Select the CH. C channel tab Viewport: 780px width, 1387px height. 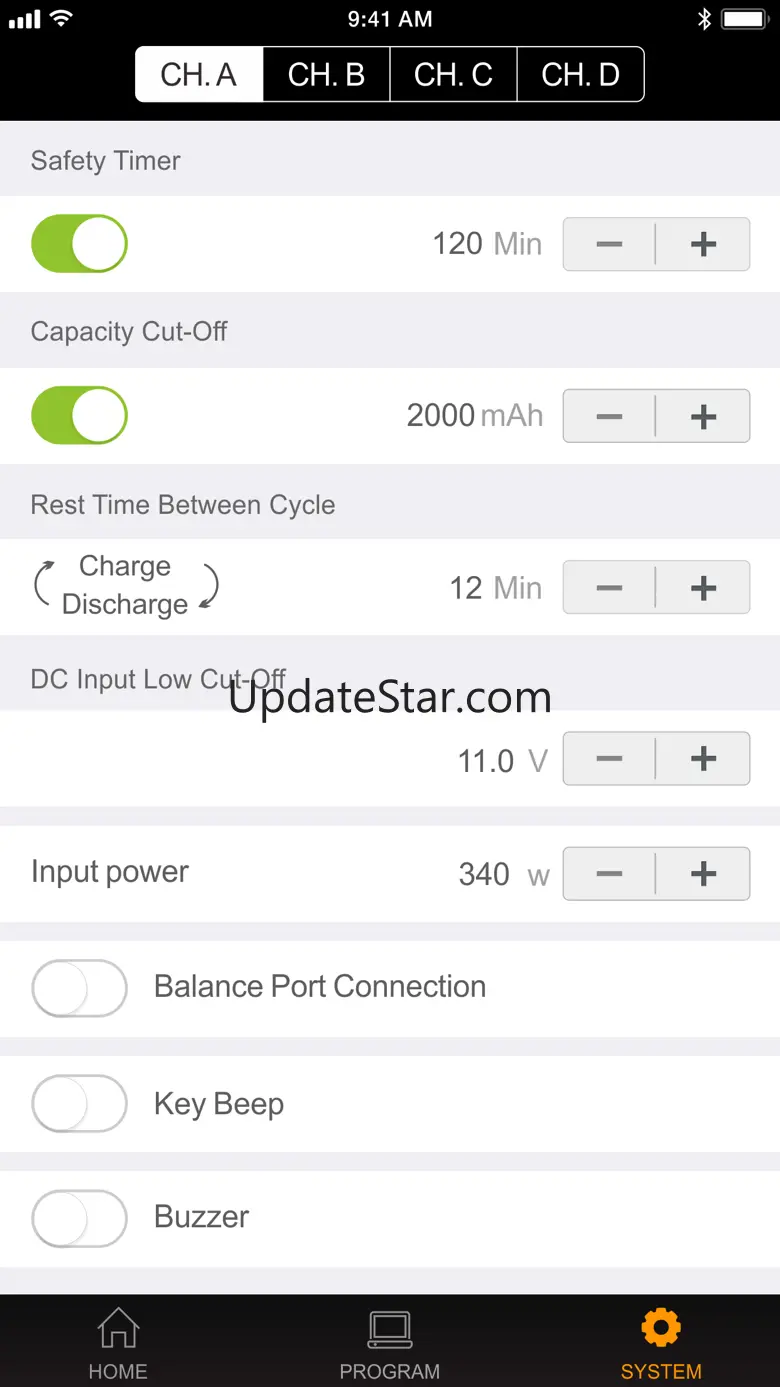[453, 75]
